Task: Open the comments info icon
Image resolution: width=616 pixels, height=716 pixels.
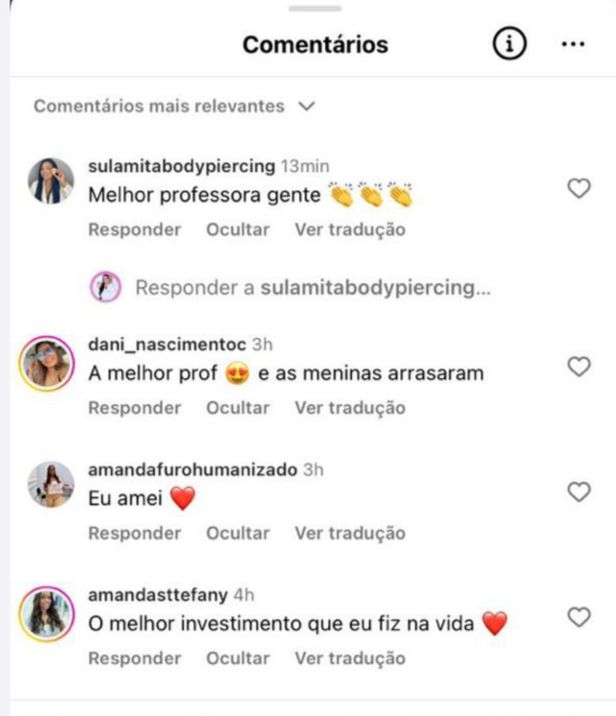Action: pyautogui.click(x=509, y=45)
